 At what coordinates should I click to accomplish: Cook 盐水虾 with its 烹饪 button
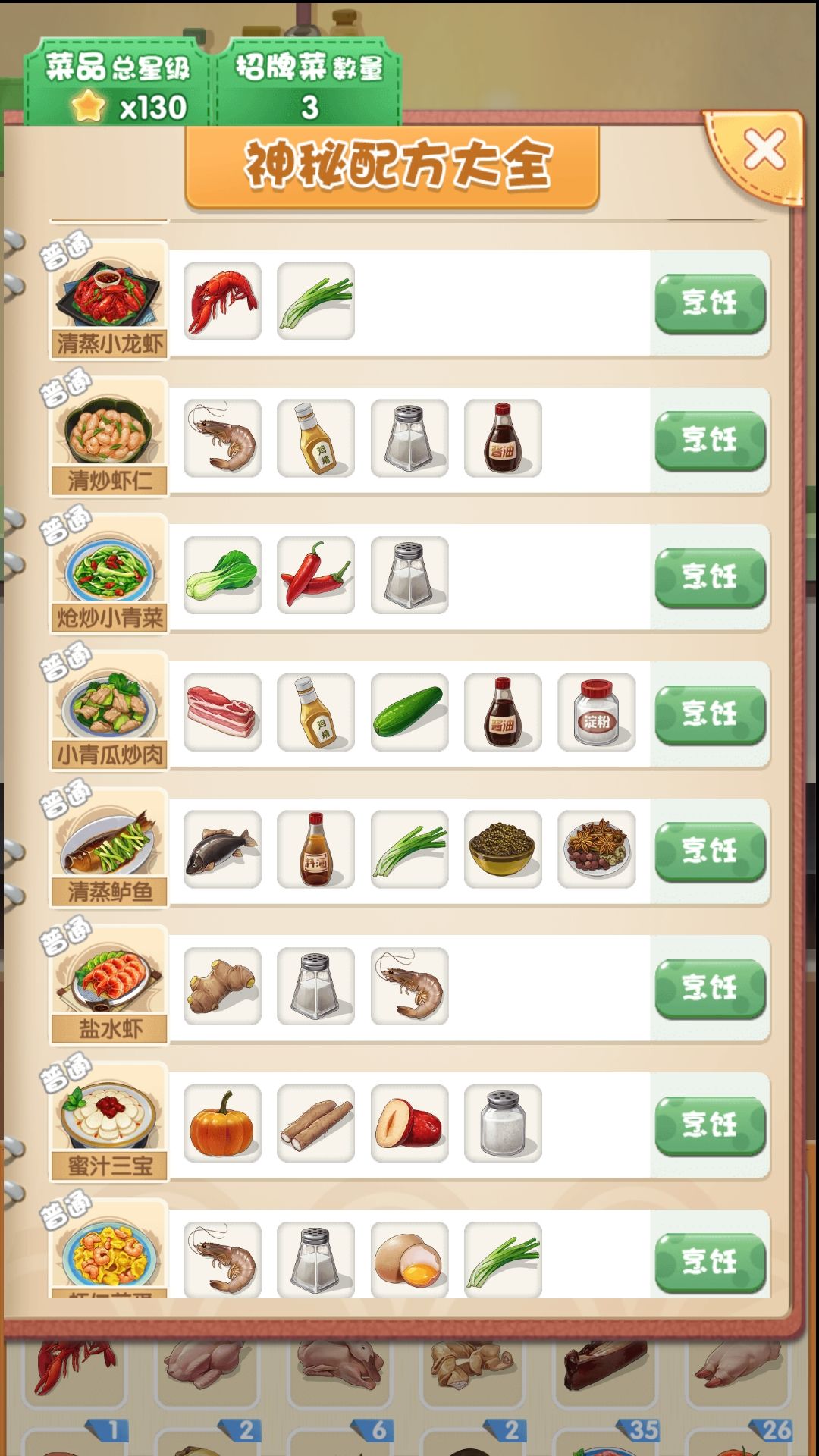(711, 989)
